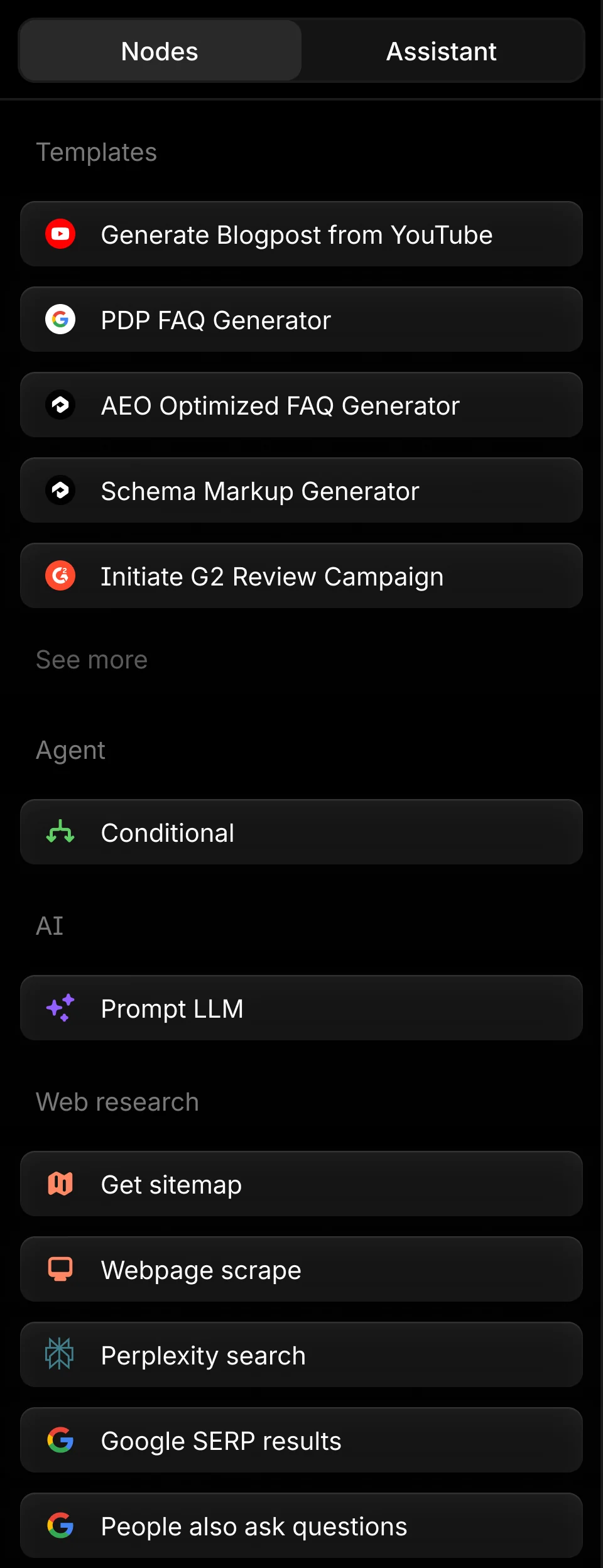Switch to the Assistant tab

[442, 51]
